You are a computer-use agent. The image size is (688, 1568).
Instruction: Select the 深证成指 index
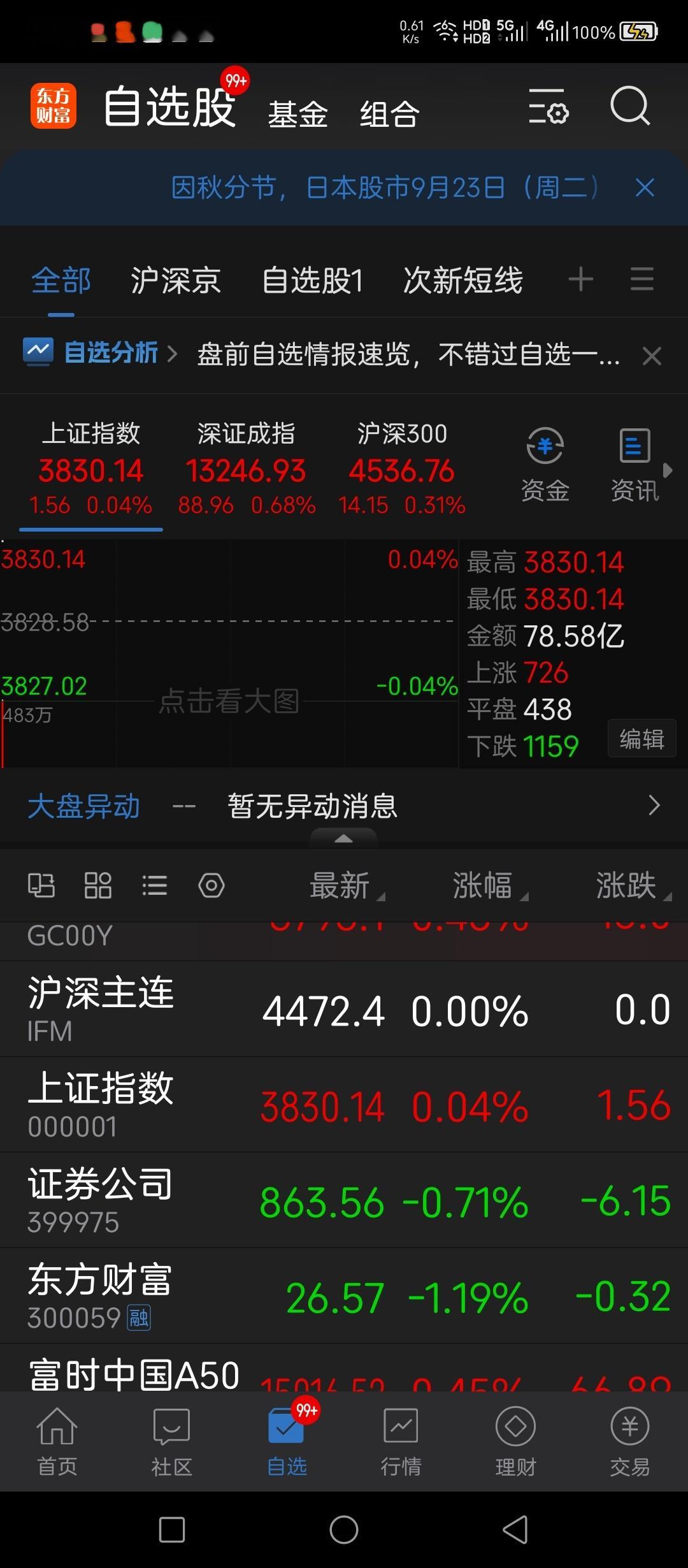pyautogui.click(x=246, y=468)
